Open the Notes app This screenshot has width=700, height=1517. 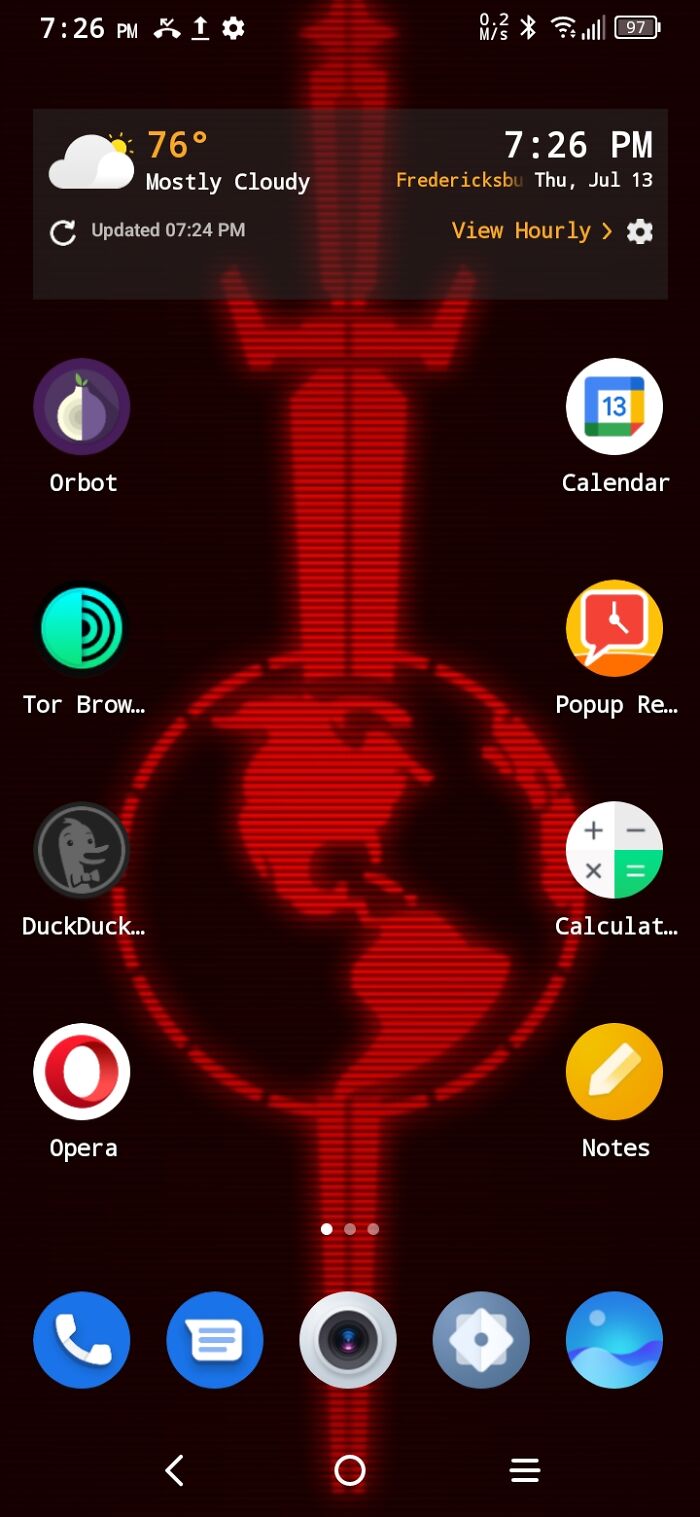(614, 1071)
